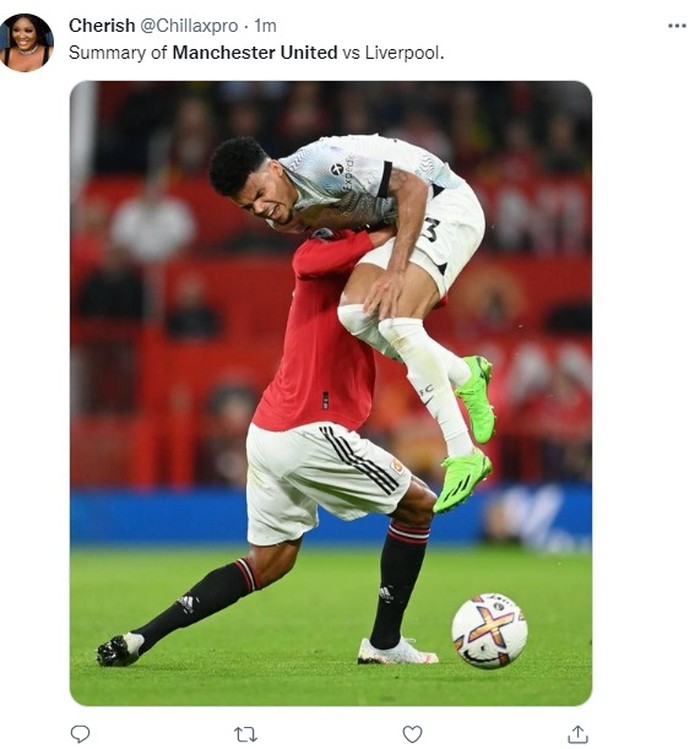
Task: Share this tweet
Action: [578, 734]
